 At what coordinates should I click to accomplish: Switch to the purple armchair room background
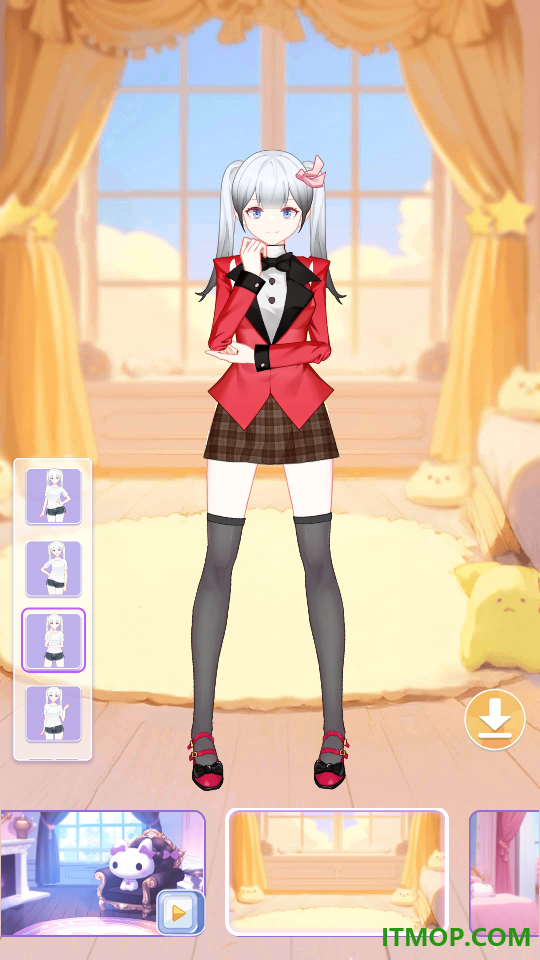(102, 873)
